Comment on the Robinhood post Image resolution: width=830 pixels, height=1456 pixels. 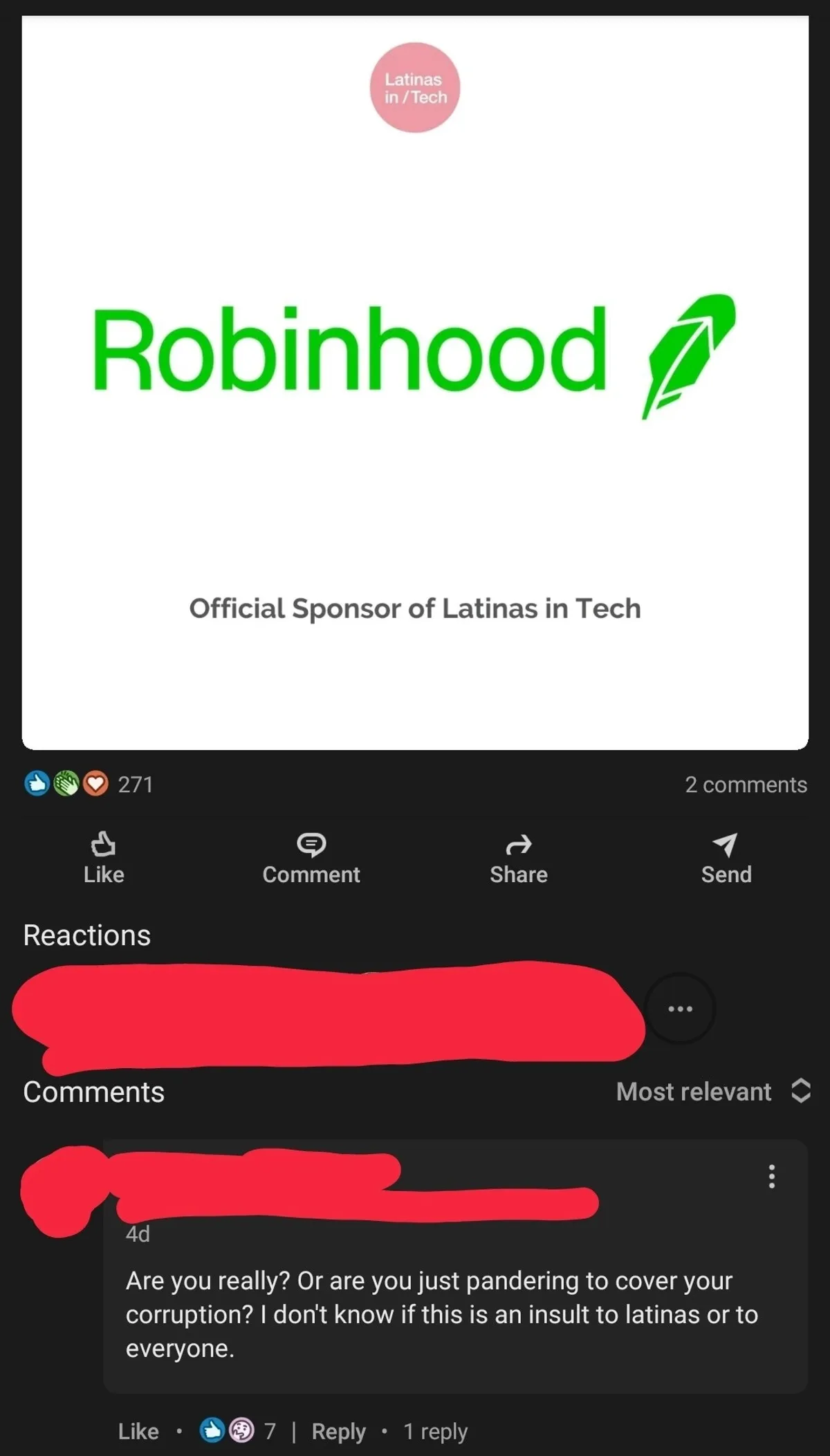[311, 859]
